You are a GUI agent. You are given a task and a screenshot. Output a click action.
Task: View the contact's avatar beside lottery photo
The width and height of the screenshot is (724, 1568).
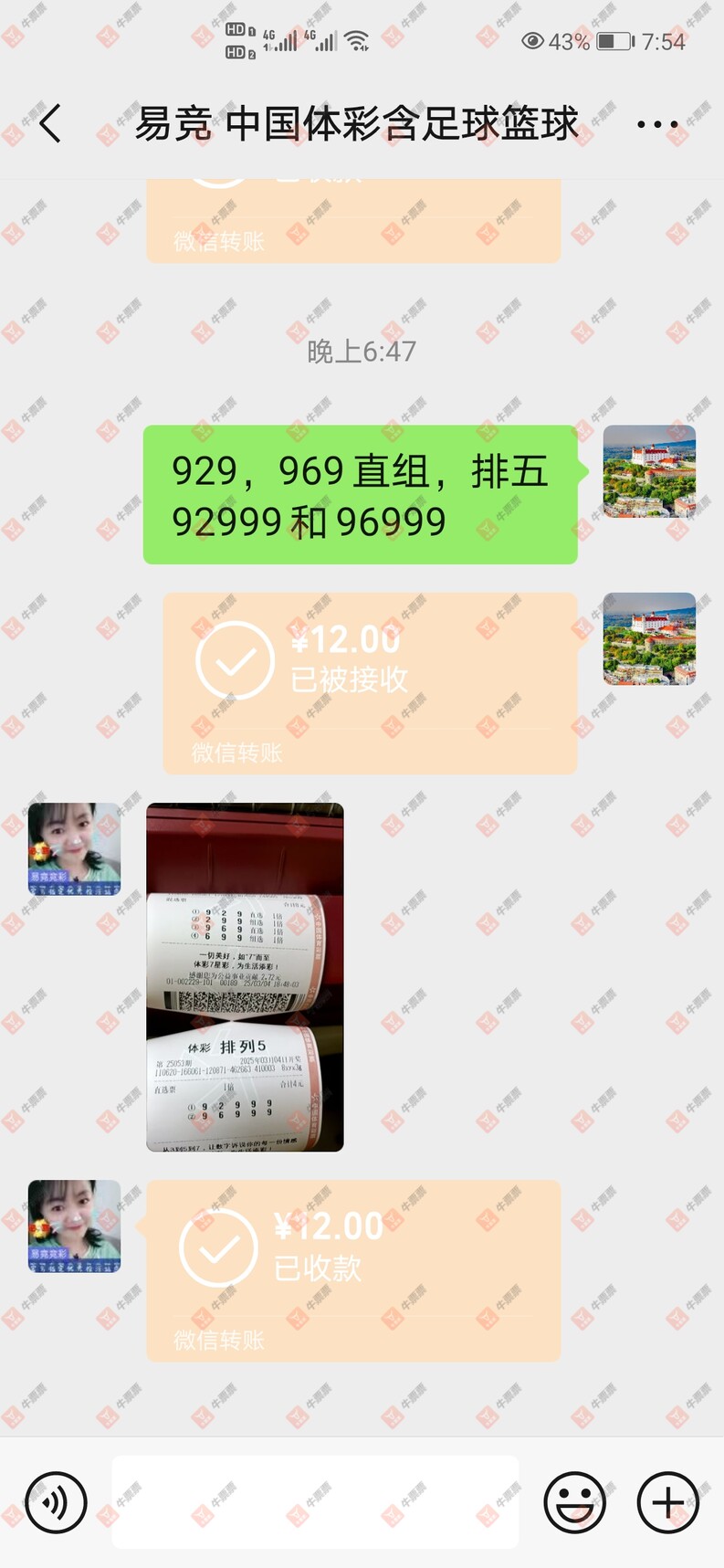(x=74, y=848)
